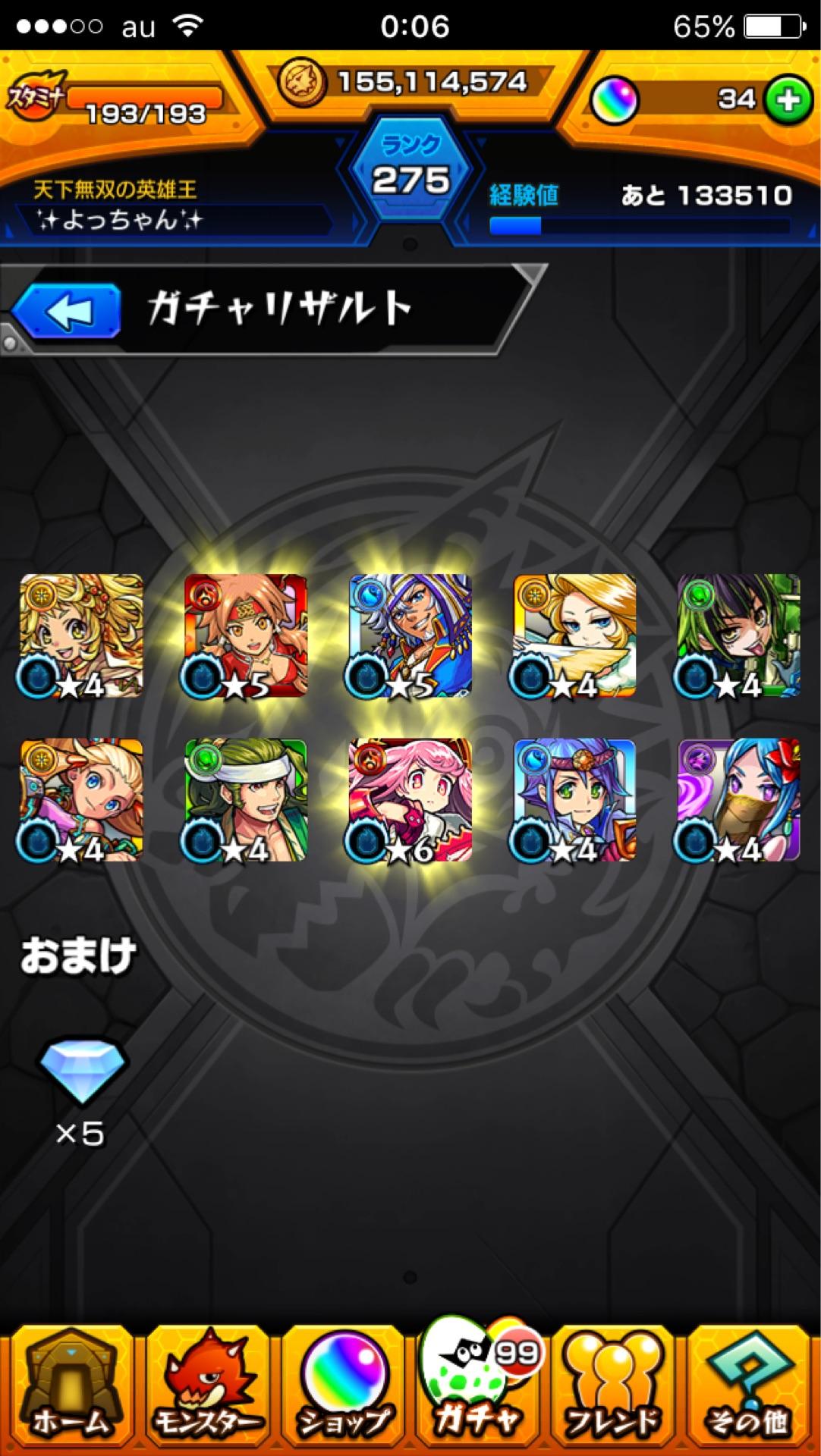Tap the green plus to add orbs
This screenshot has width=821, height=1456.
tap(788, 100)
